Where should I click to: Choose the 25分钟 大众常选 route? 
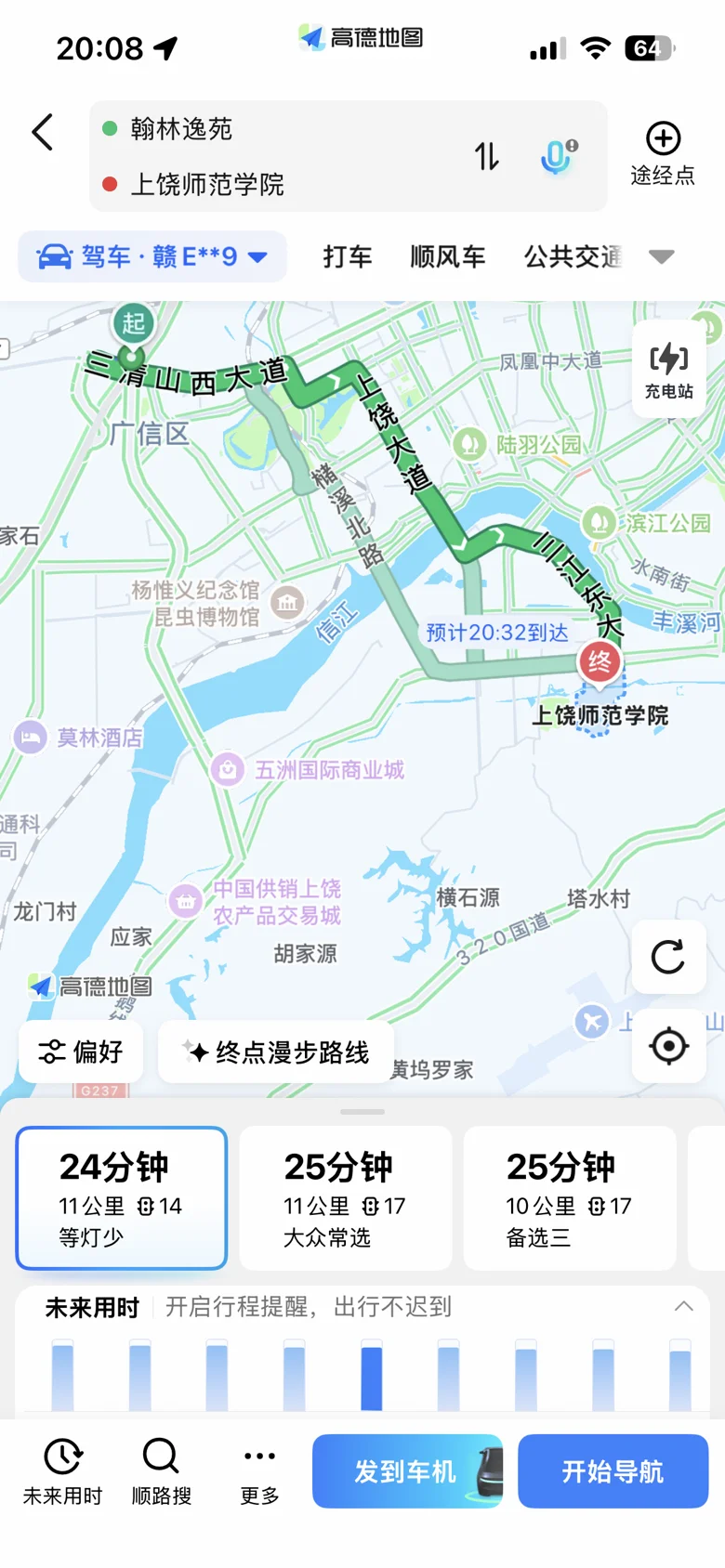click(x=346, y=1197)
